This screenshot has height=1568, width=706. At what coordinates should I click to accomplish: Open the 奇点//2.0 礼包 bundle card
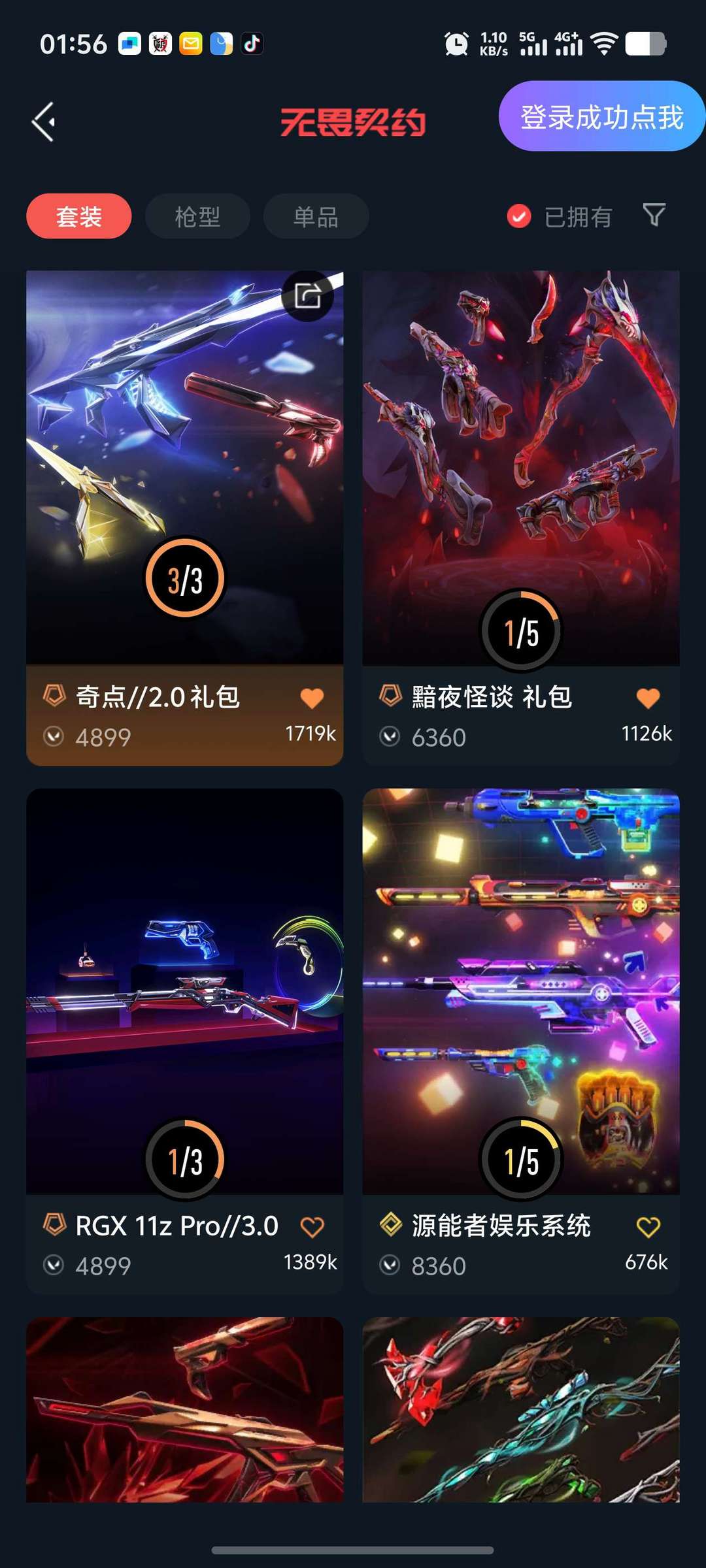184,518
